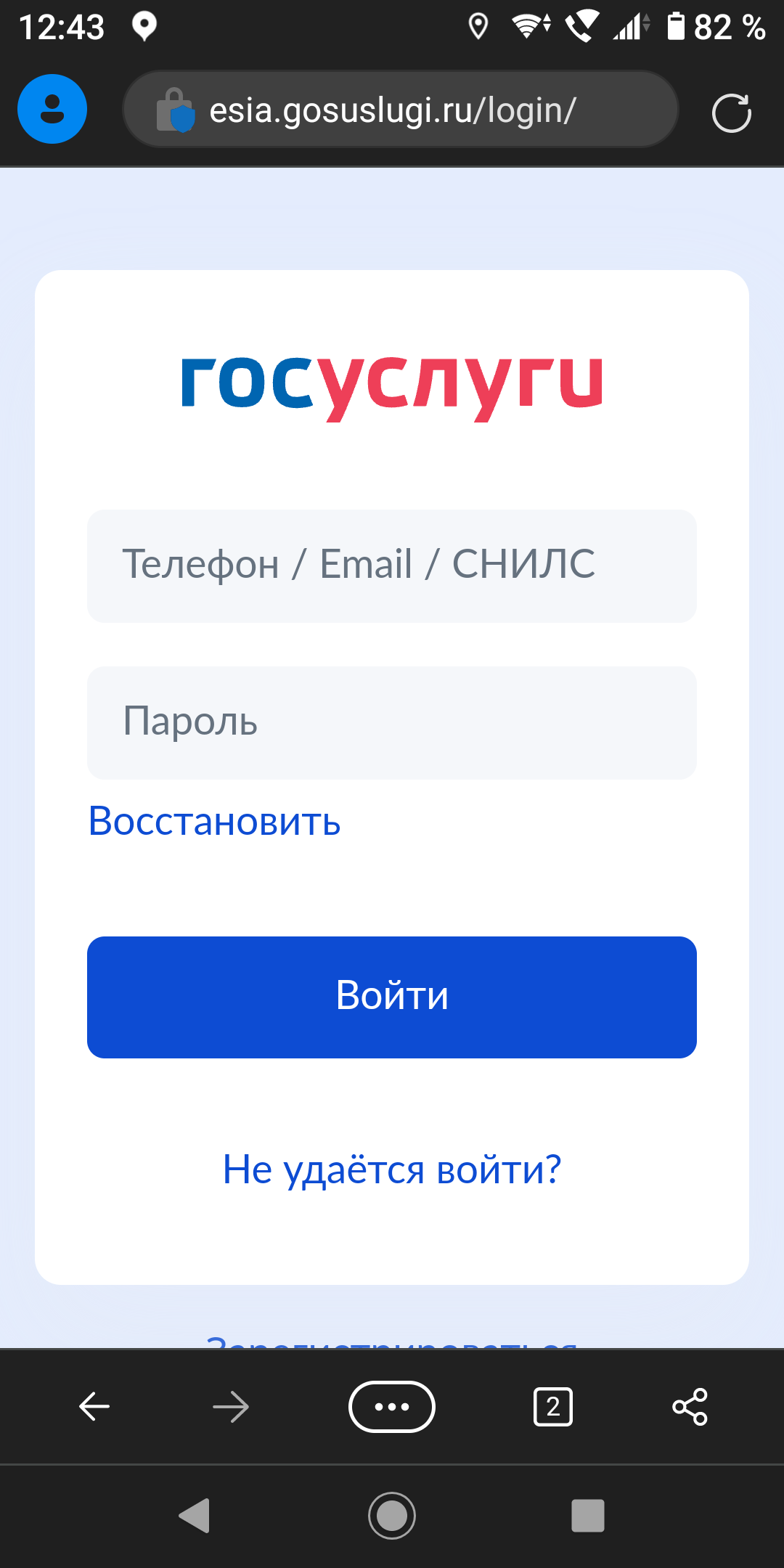Go back in the browser toolbar

94,1407
